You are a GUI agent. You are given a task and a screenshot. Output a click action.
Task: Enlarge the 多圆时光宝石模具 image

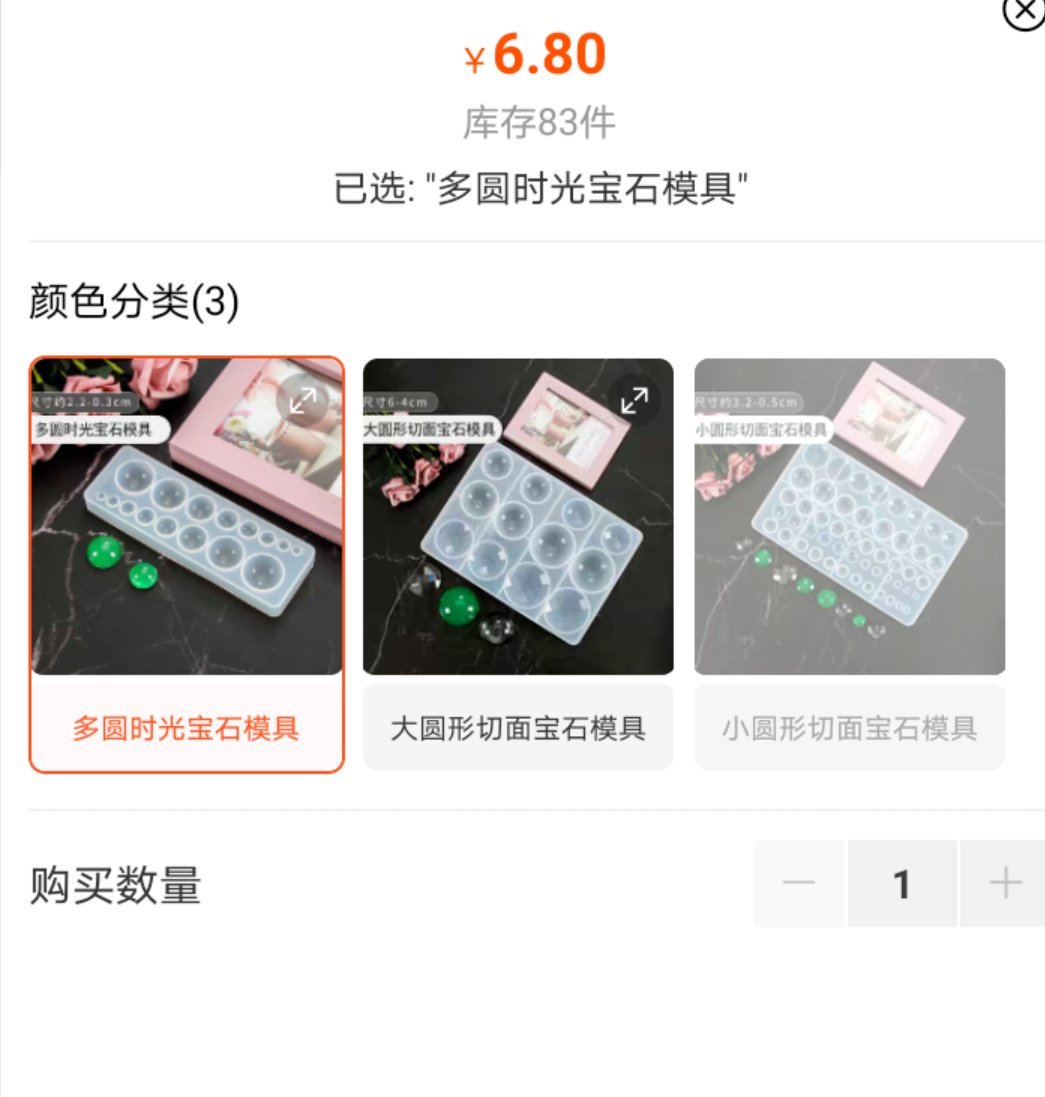click(x=302, y=402)
